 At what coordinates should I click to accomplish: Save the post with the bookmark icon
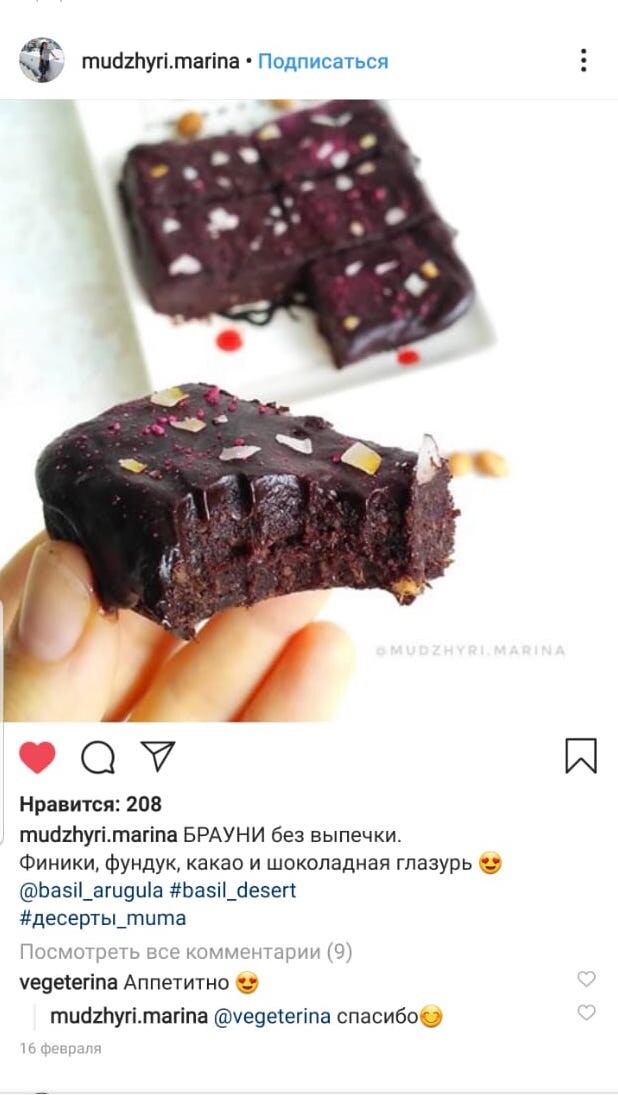point(581,756)
